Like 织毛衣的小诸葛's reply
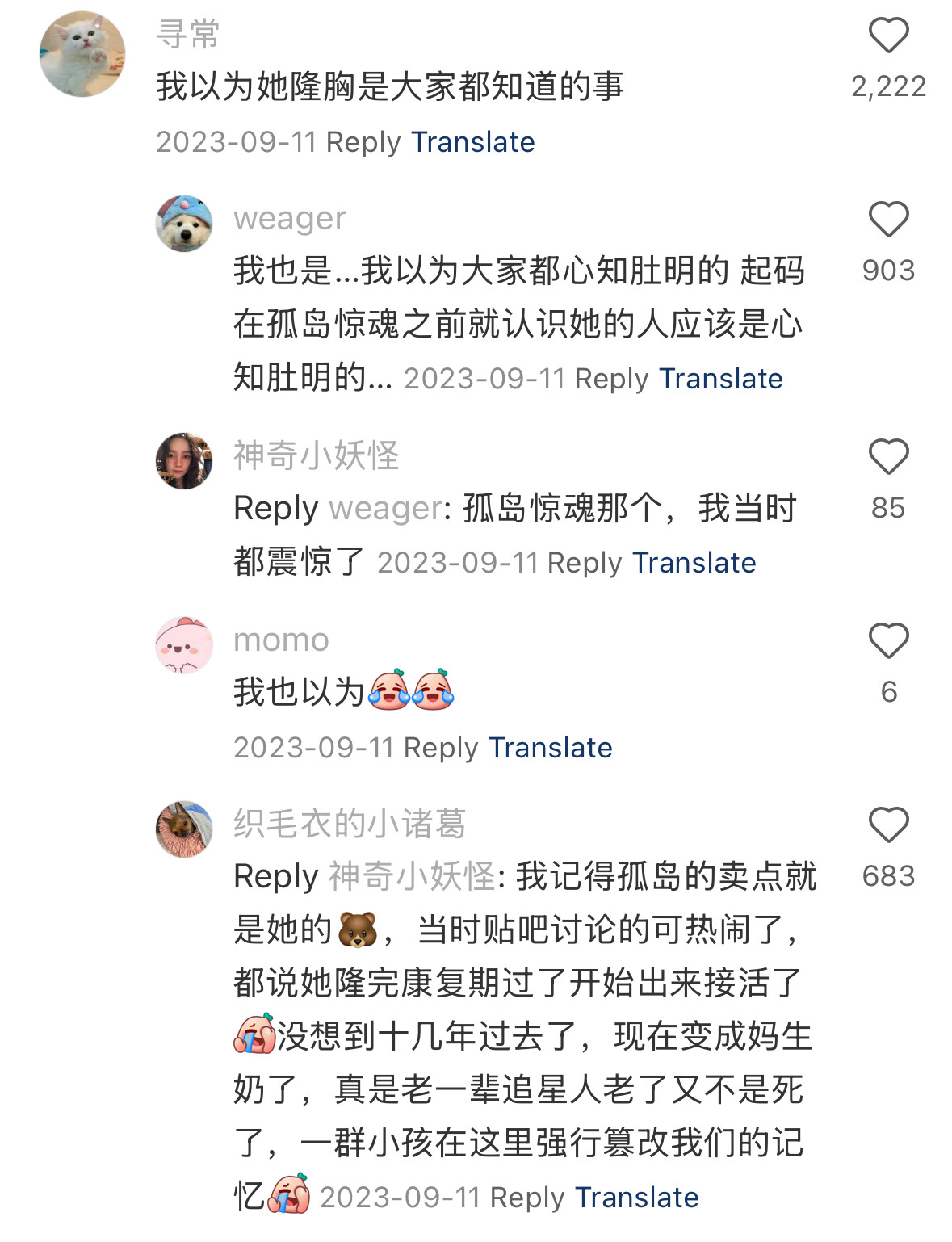 click(888, 825)
